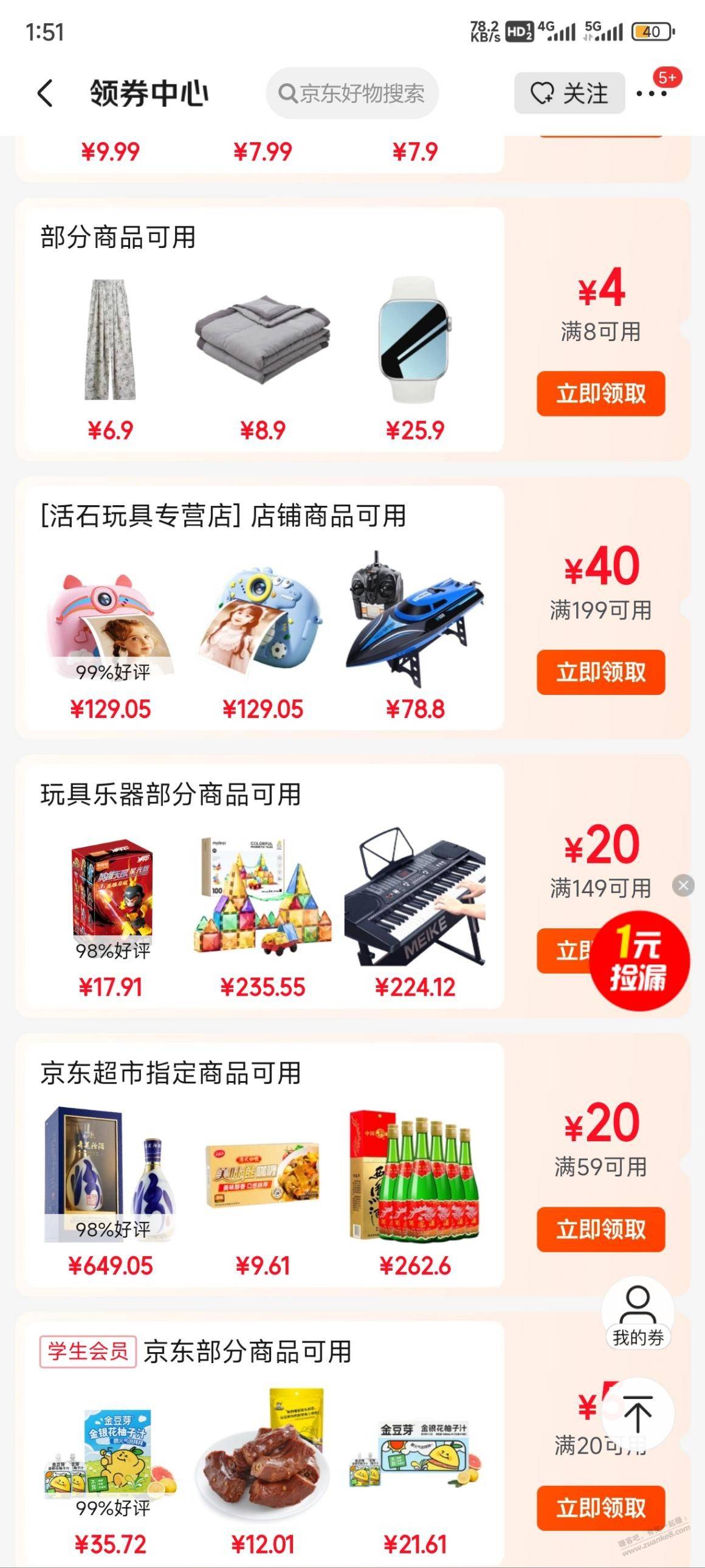Claim the ¥20 满59可用 coupon

point(600,1229)
